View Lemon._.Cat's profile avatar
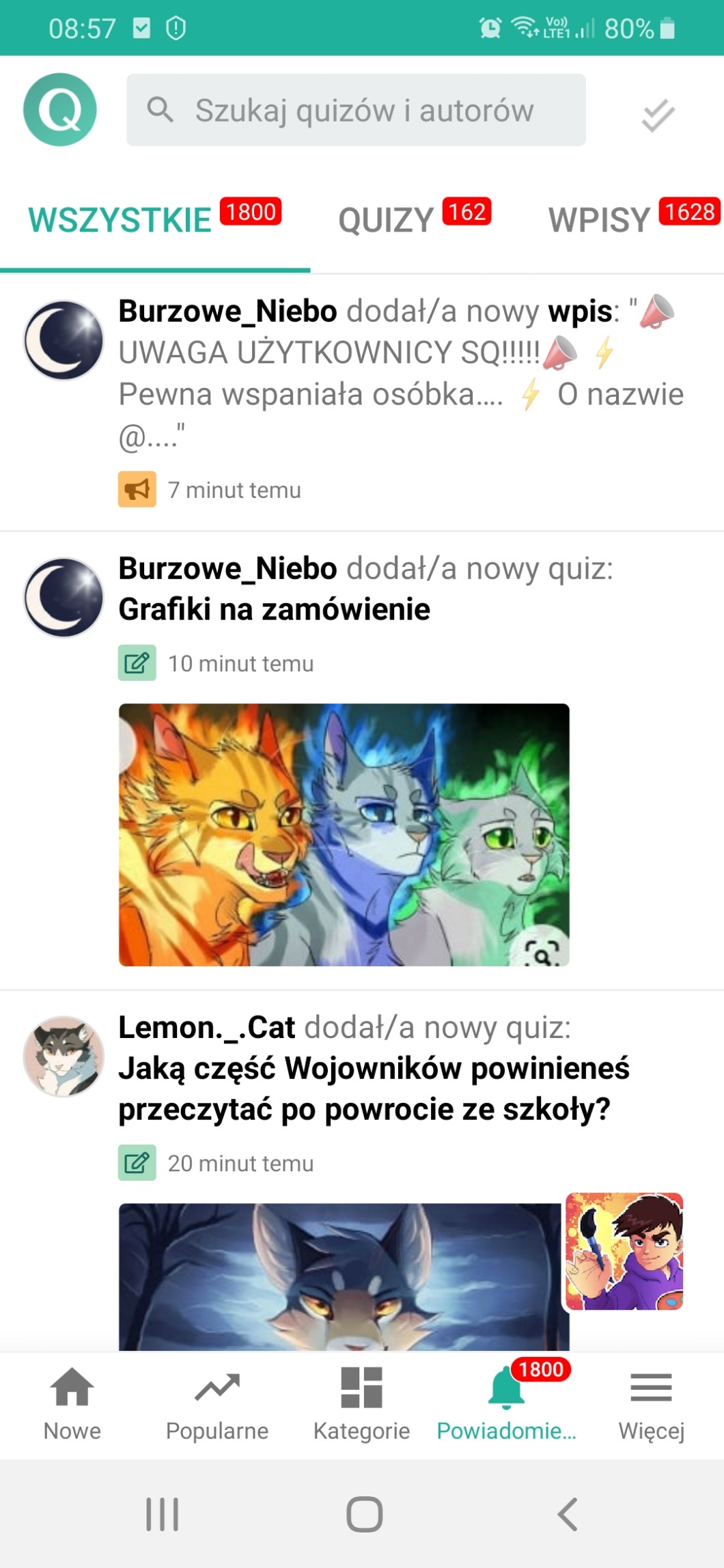 (x=64, y=1056)
